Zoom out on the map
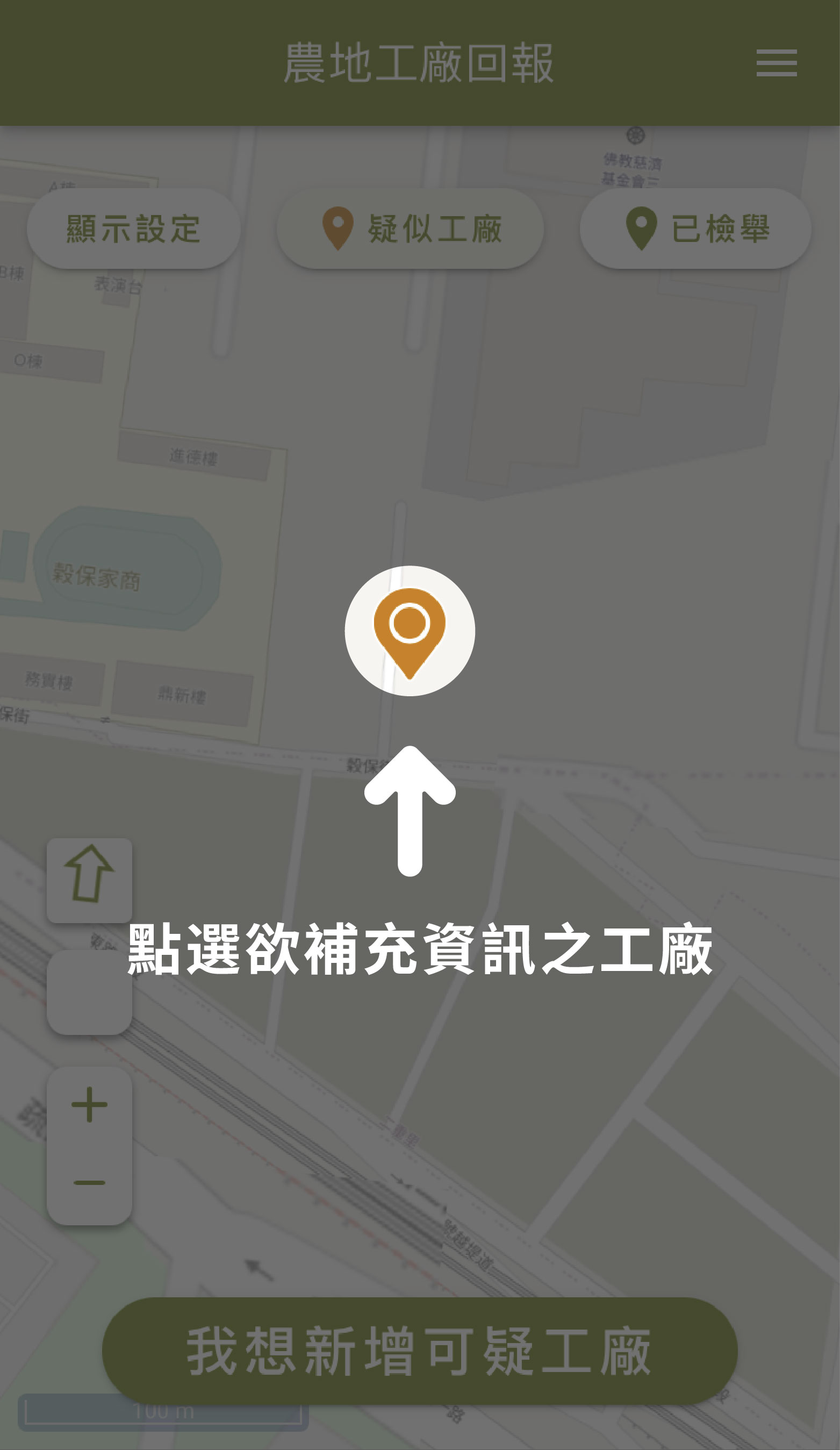The image size is (840, 1450). (89, 1183)
